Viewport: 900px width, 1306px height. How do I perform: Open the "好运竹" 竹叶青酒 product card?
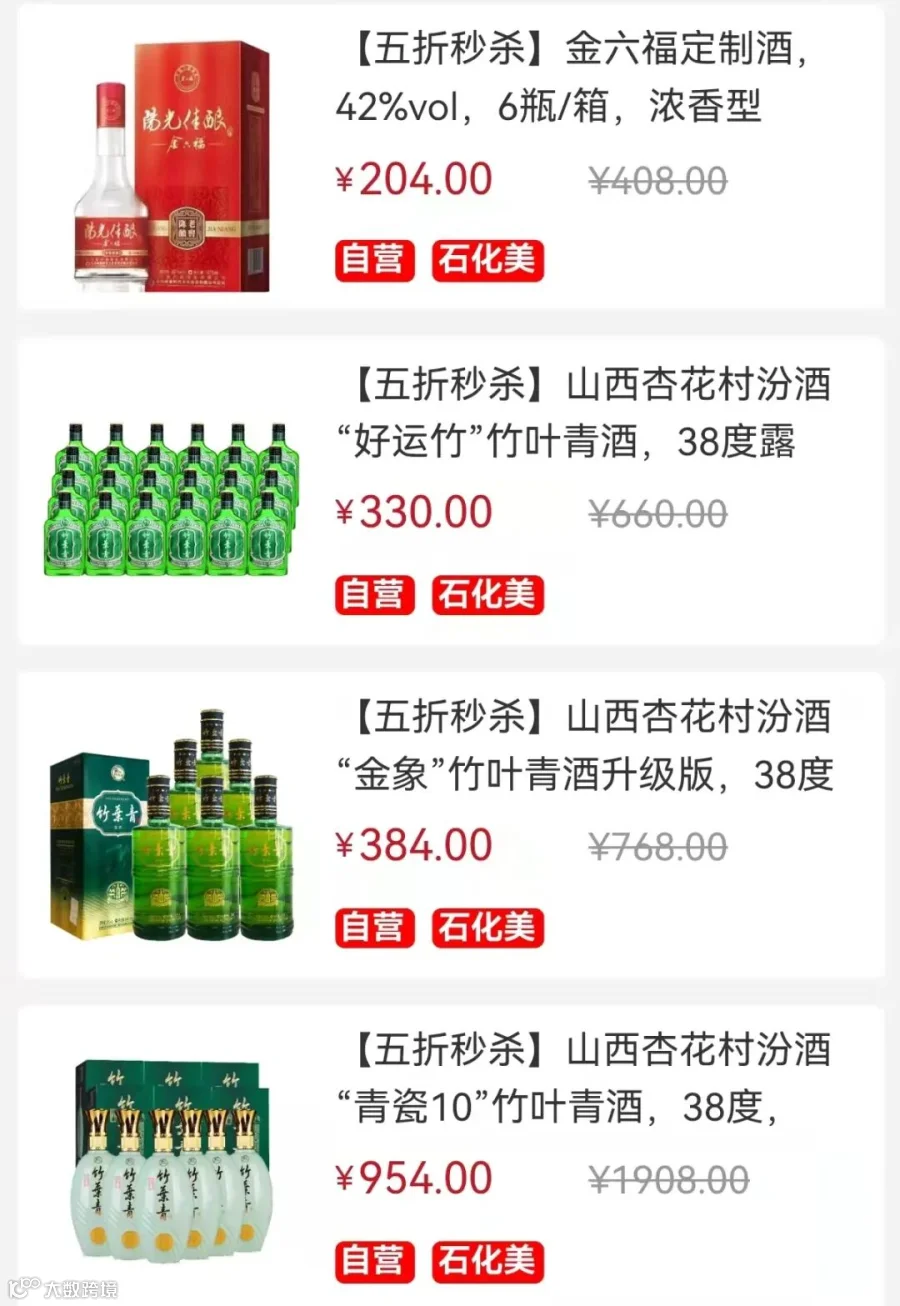(451, 491)
